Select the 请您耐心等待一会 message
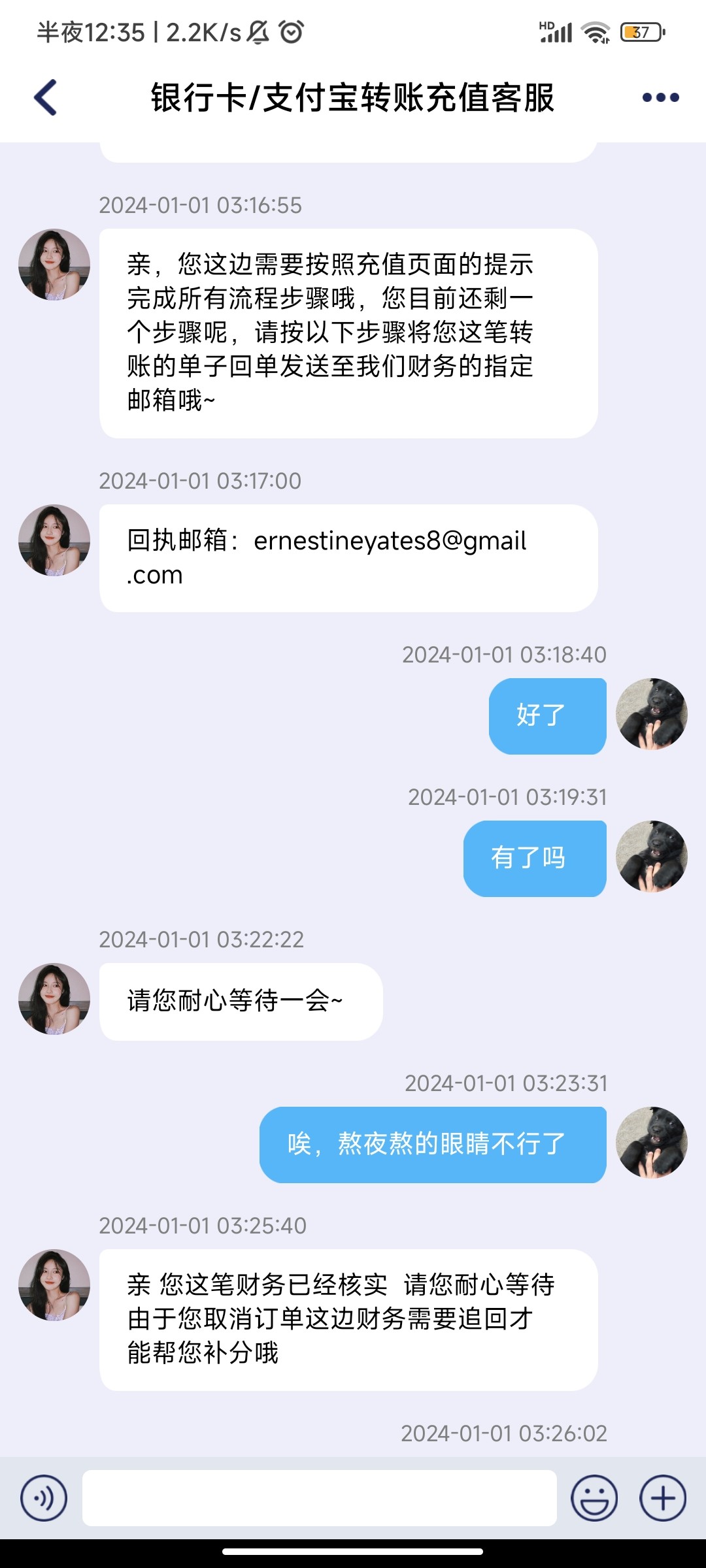This screenshot has width=706, height=1568. tap(238, 998)
